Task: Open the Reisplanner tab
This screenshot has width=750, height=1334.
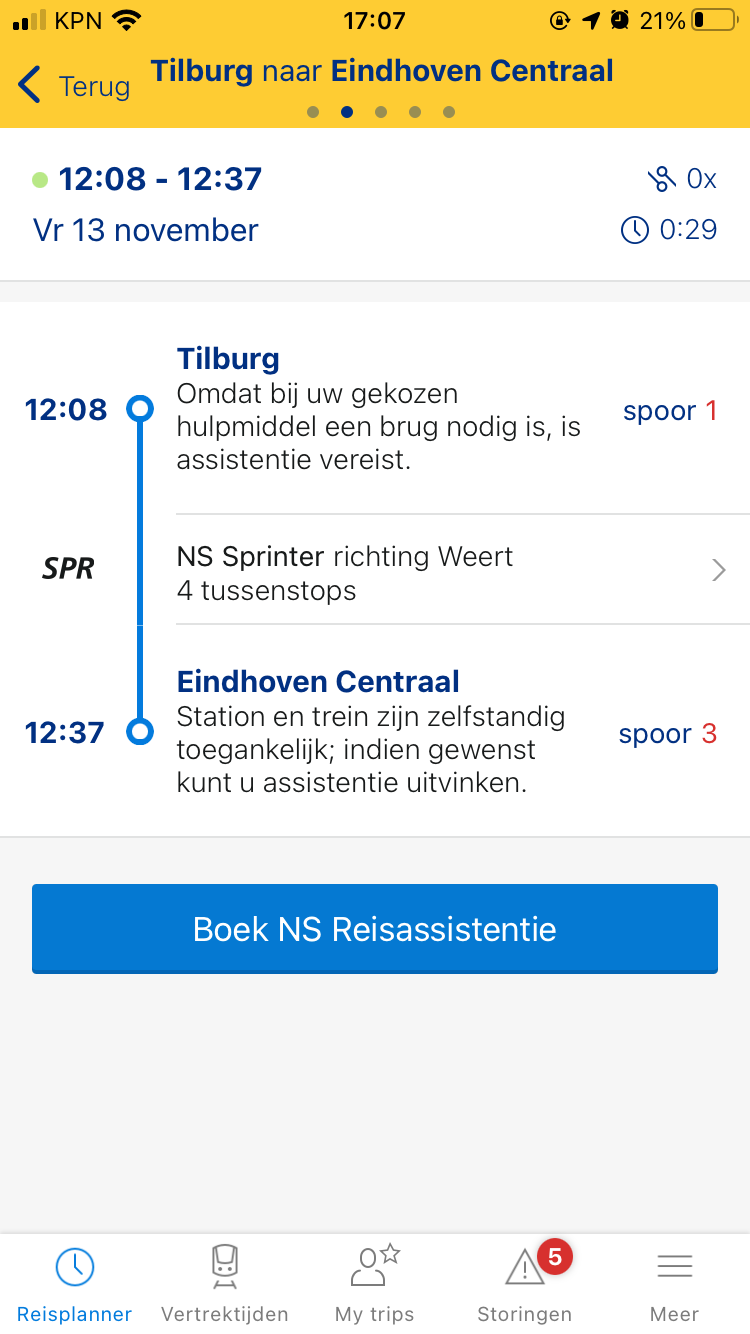Action: (75, 1285)
